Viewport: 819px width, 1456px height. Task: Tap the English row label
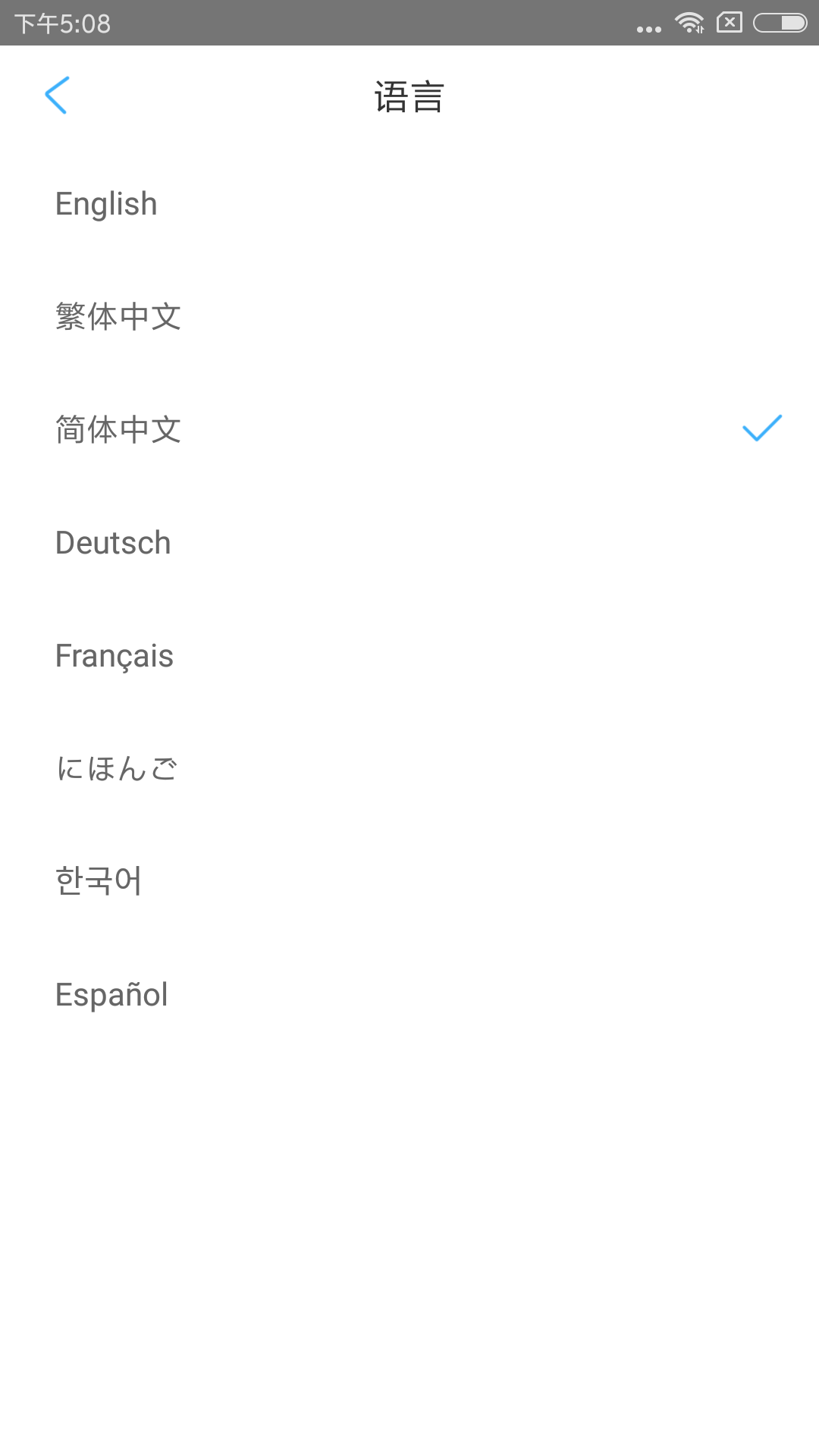[x=105, y=203]
